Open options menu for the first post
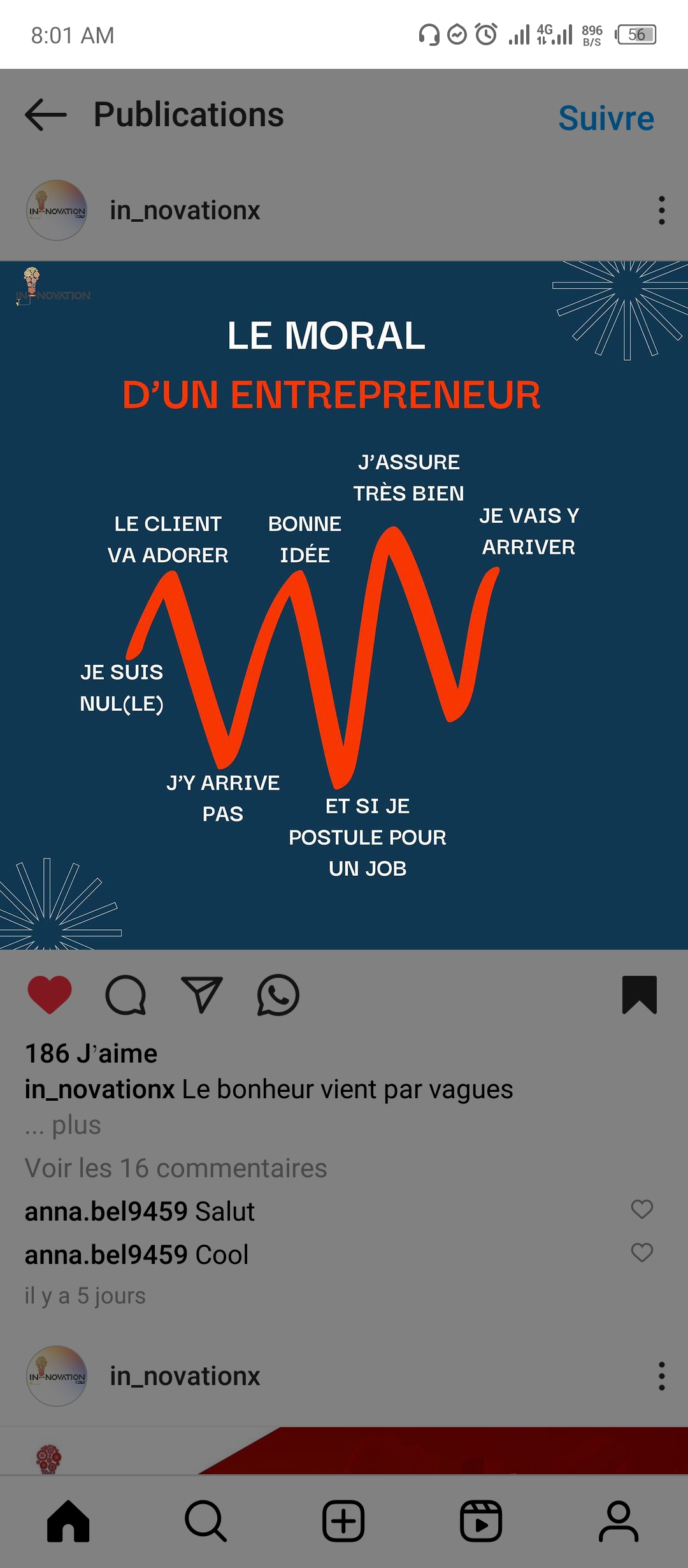Viewport: 688px width, 1568px height. [662, 210]
